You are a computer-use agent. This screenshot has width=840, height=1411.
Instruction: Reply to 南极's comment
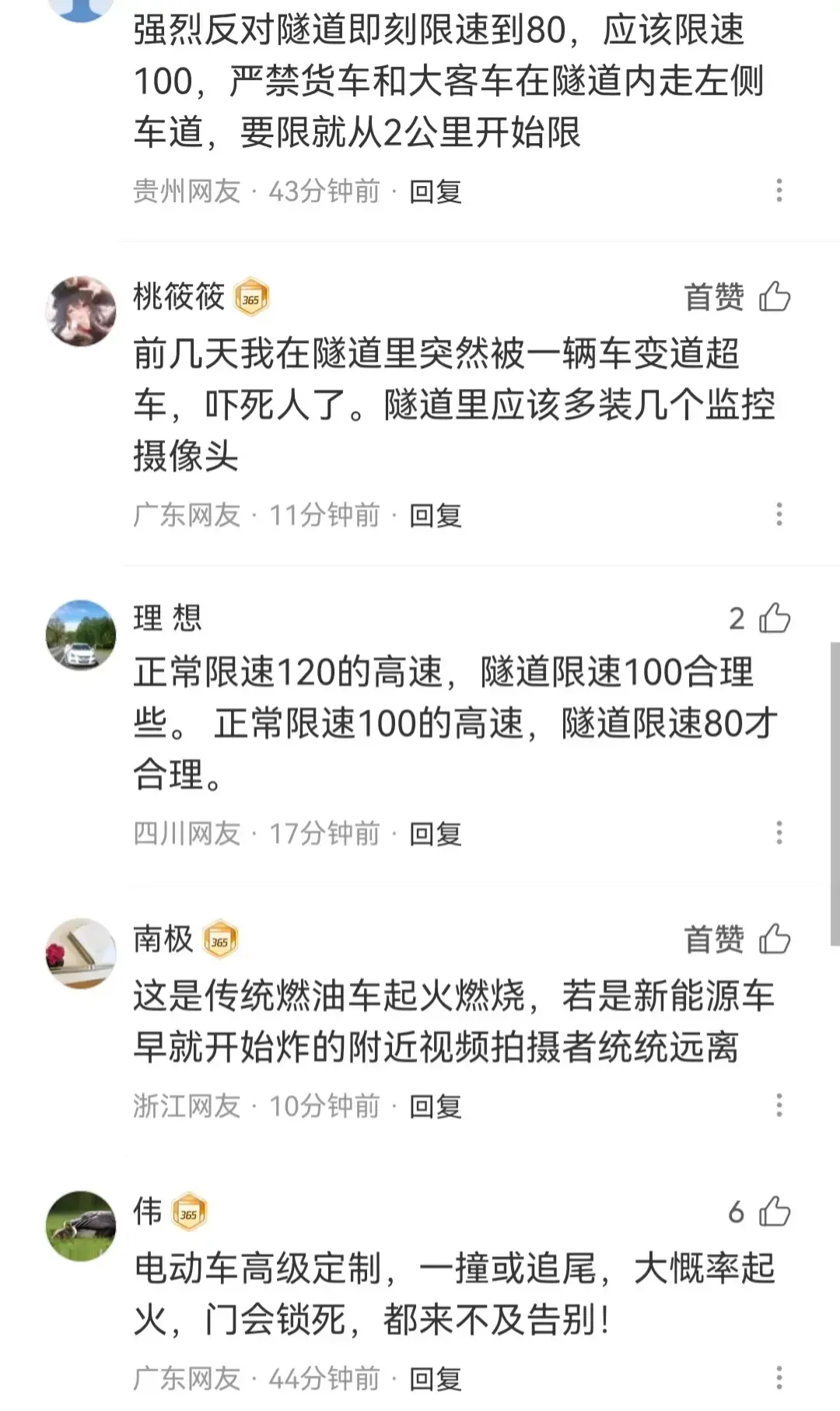tap(436, 1106)
